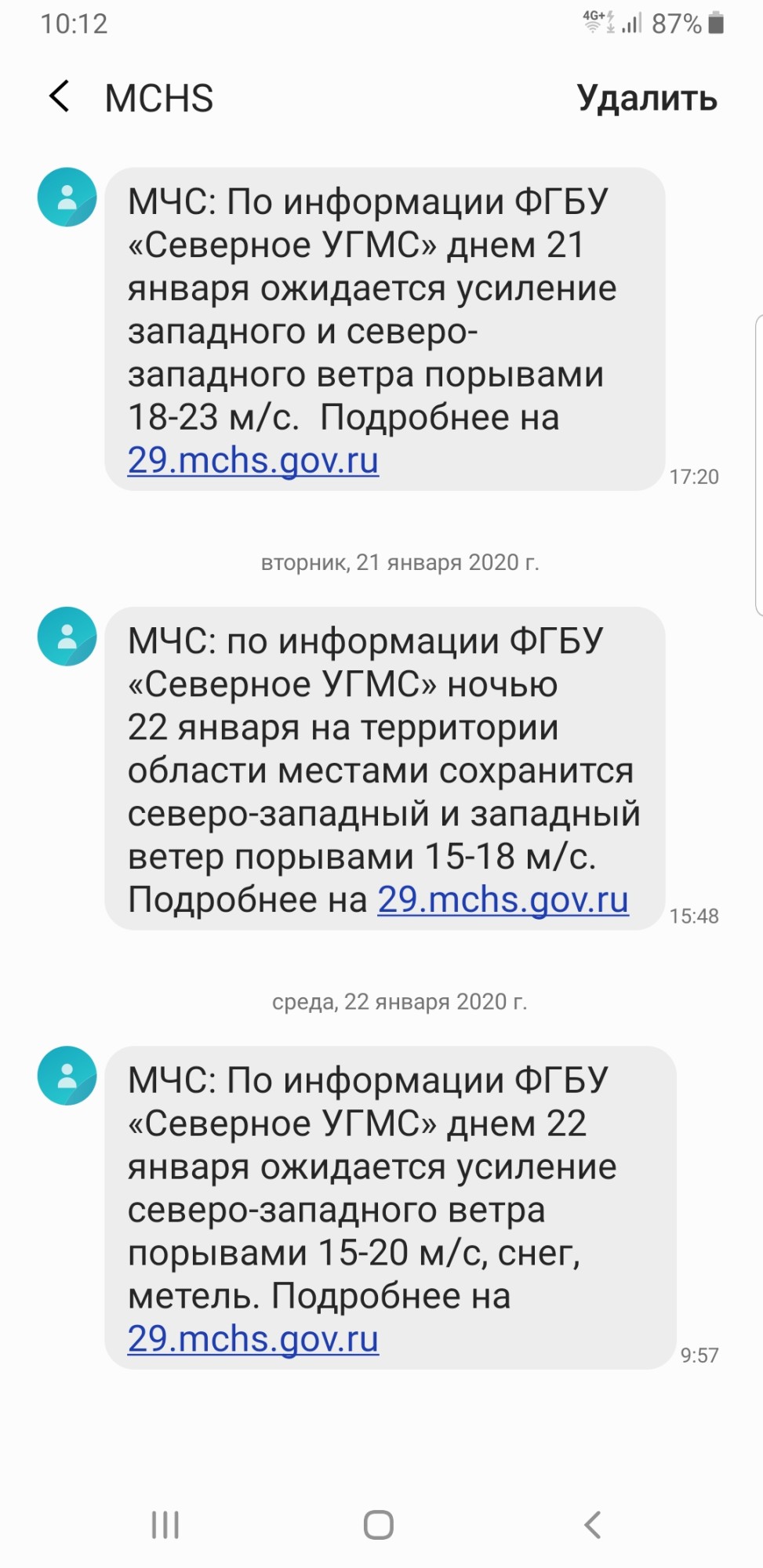Open sender avatar beside the 9:57 message

pyautogui.click(x=67, y=1075)
